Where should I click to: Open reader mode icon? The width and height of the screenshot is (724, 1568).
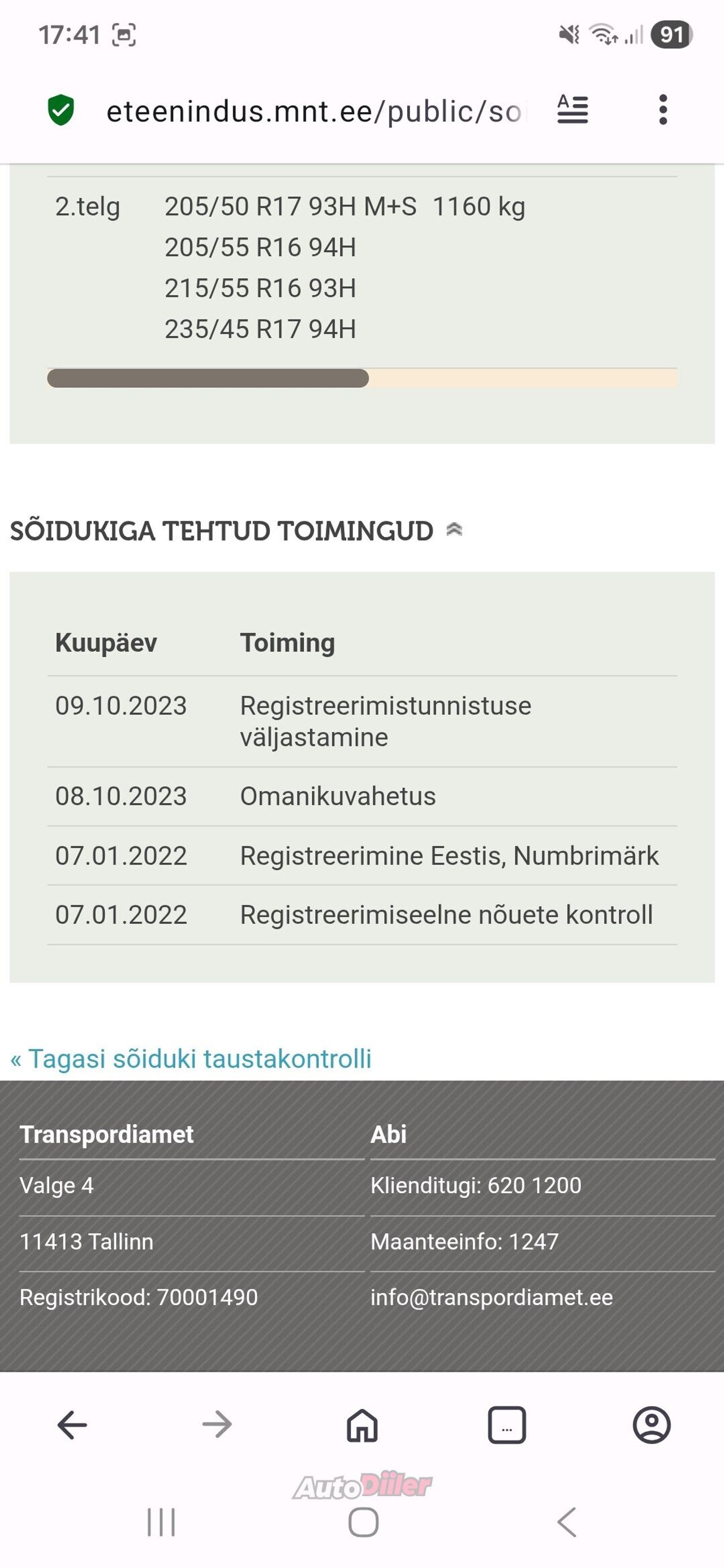click(572, 110)
